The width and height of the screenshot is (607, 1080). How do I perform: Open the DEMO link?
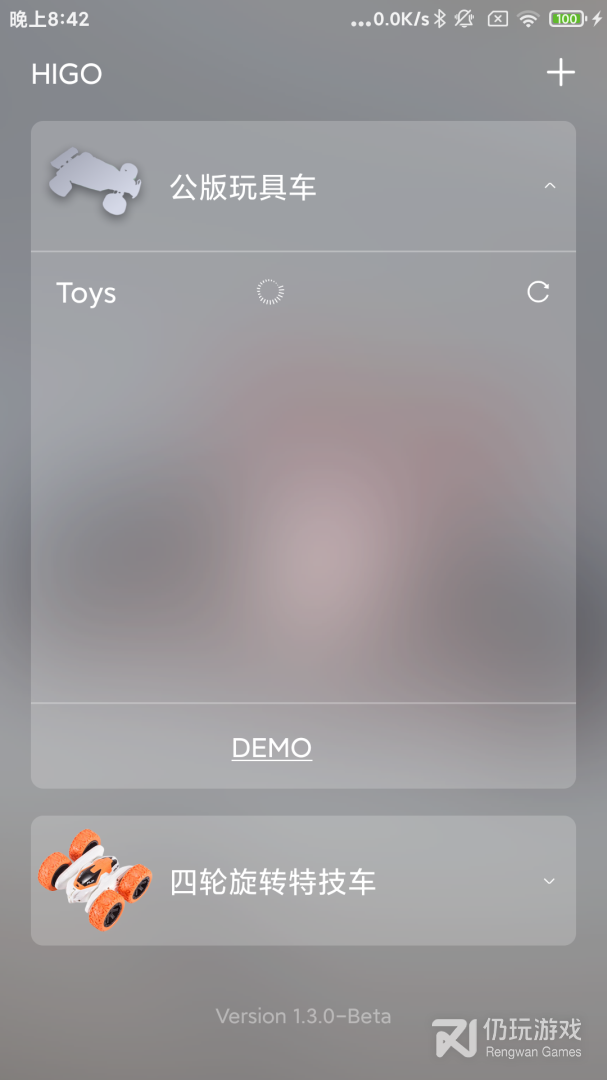271,747
